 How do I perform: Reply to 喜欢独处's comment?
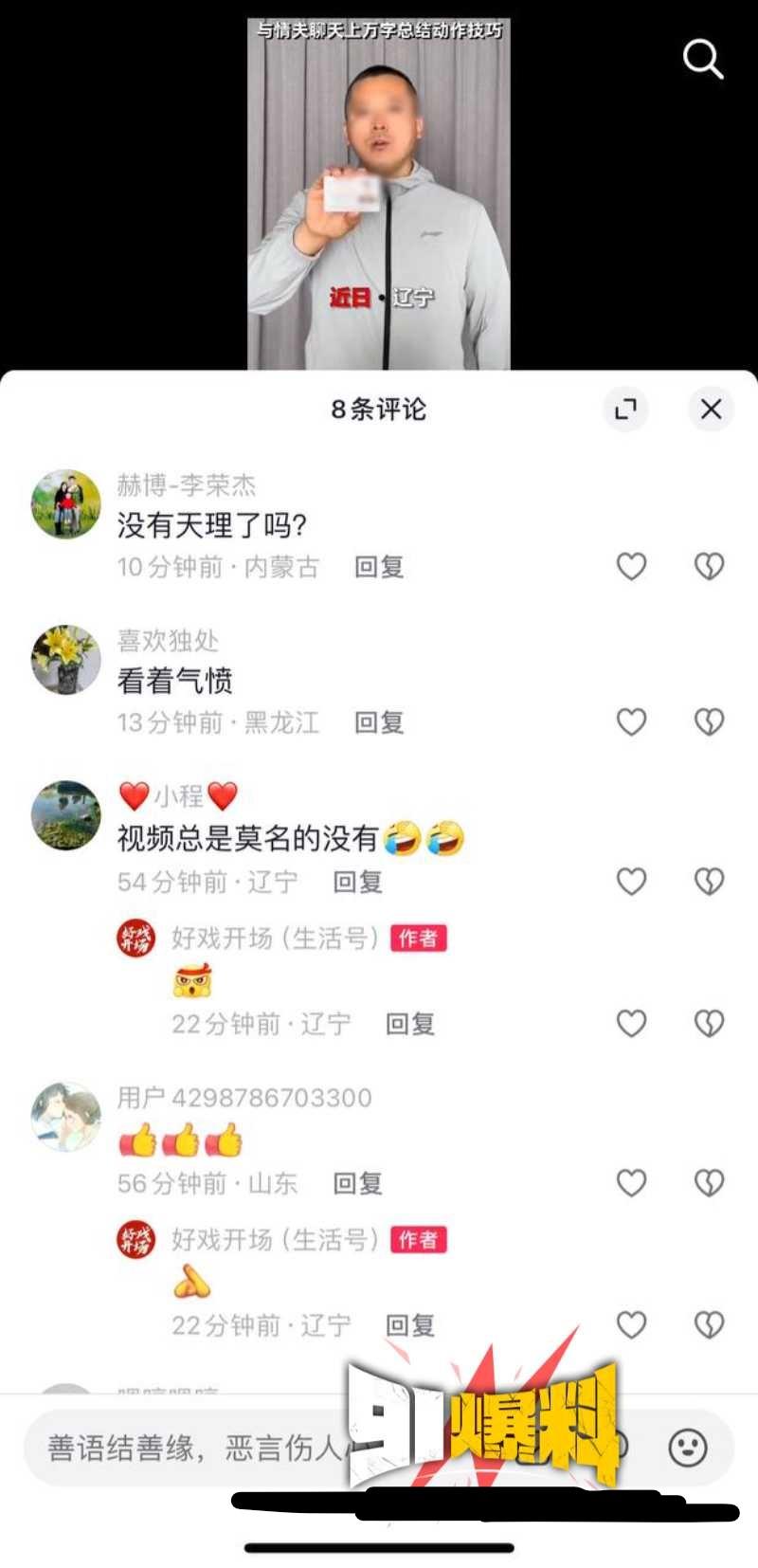[x=379, y=722]
